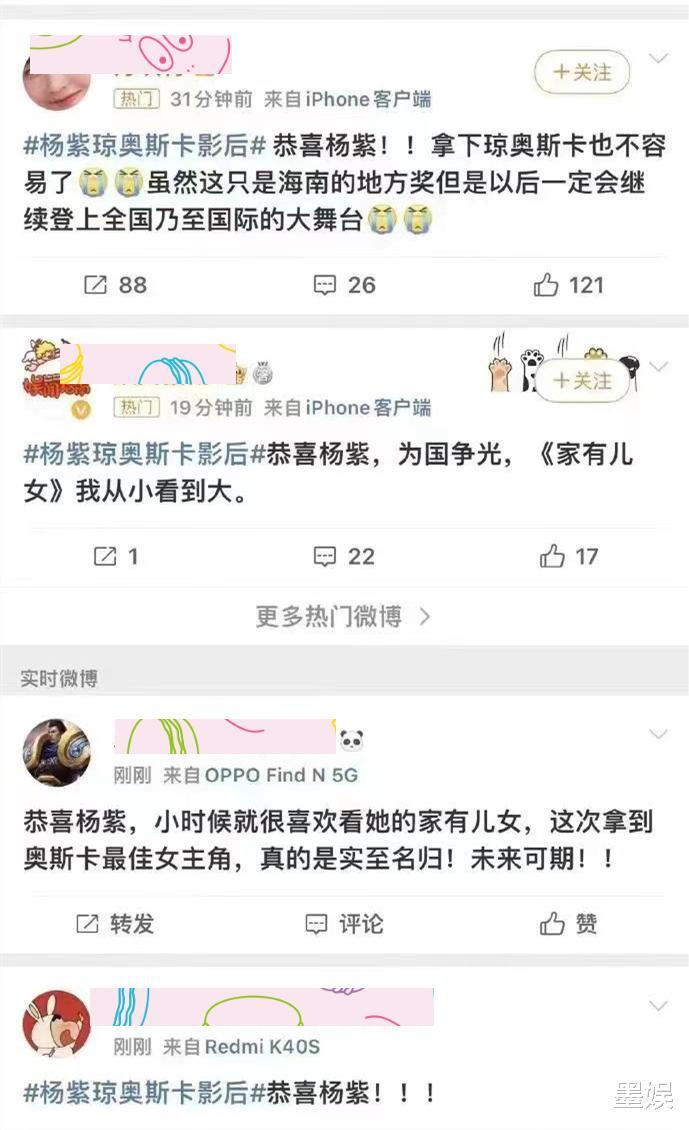This screenshot has height=1130, width=689.
Task: Like the post with 121 likes
Action: coord(568,285)
